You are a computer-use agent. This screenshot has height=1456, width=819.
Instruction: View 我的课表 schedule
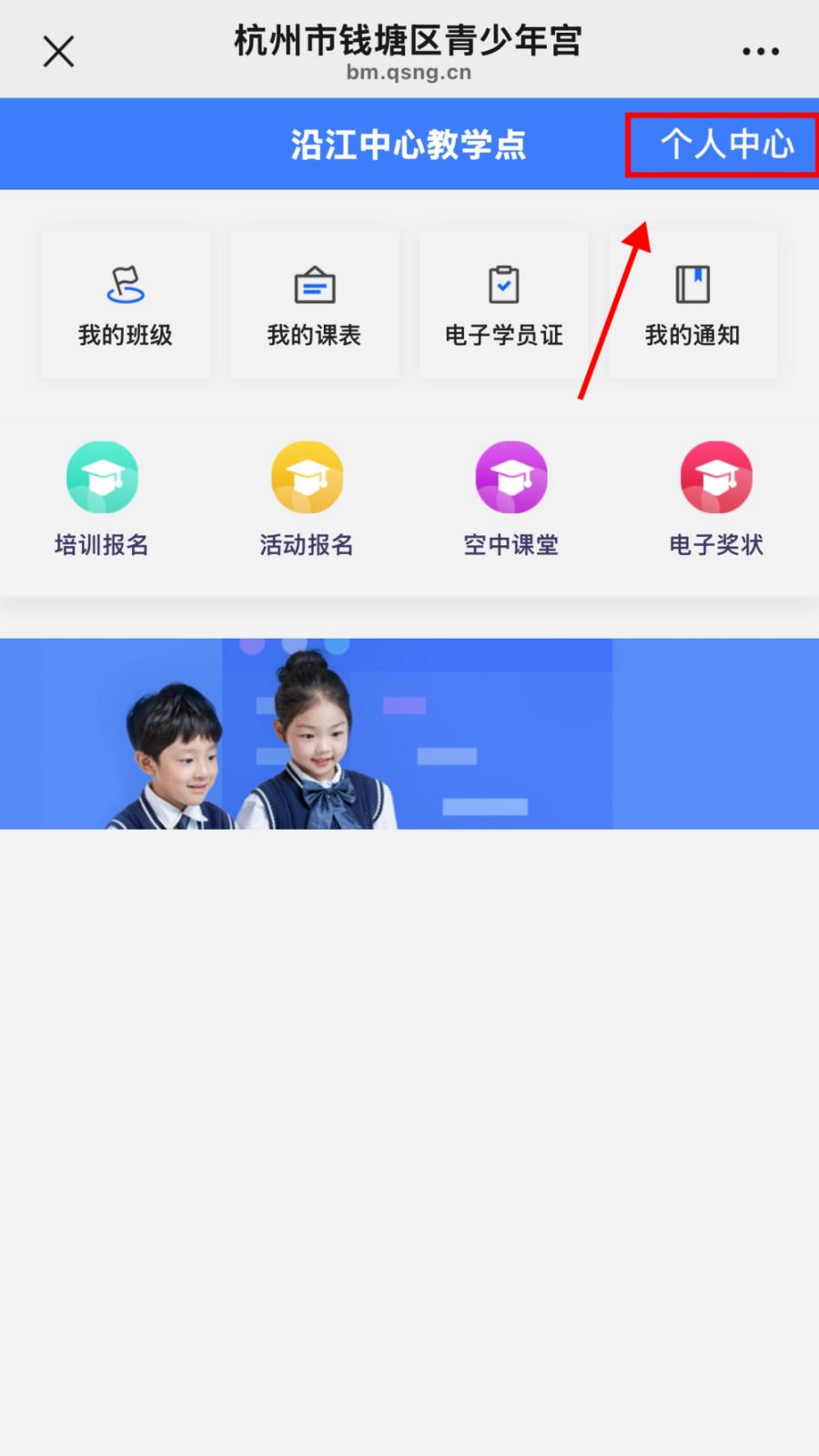tap(314, 306)
